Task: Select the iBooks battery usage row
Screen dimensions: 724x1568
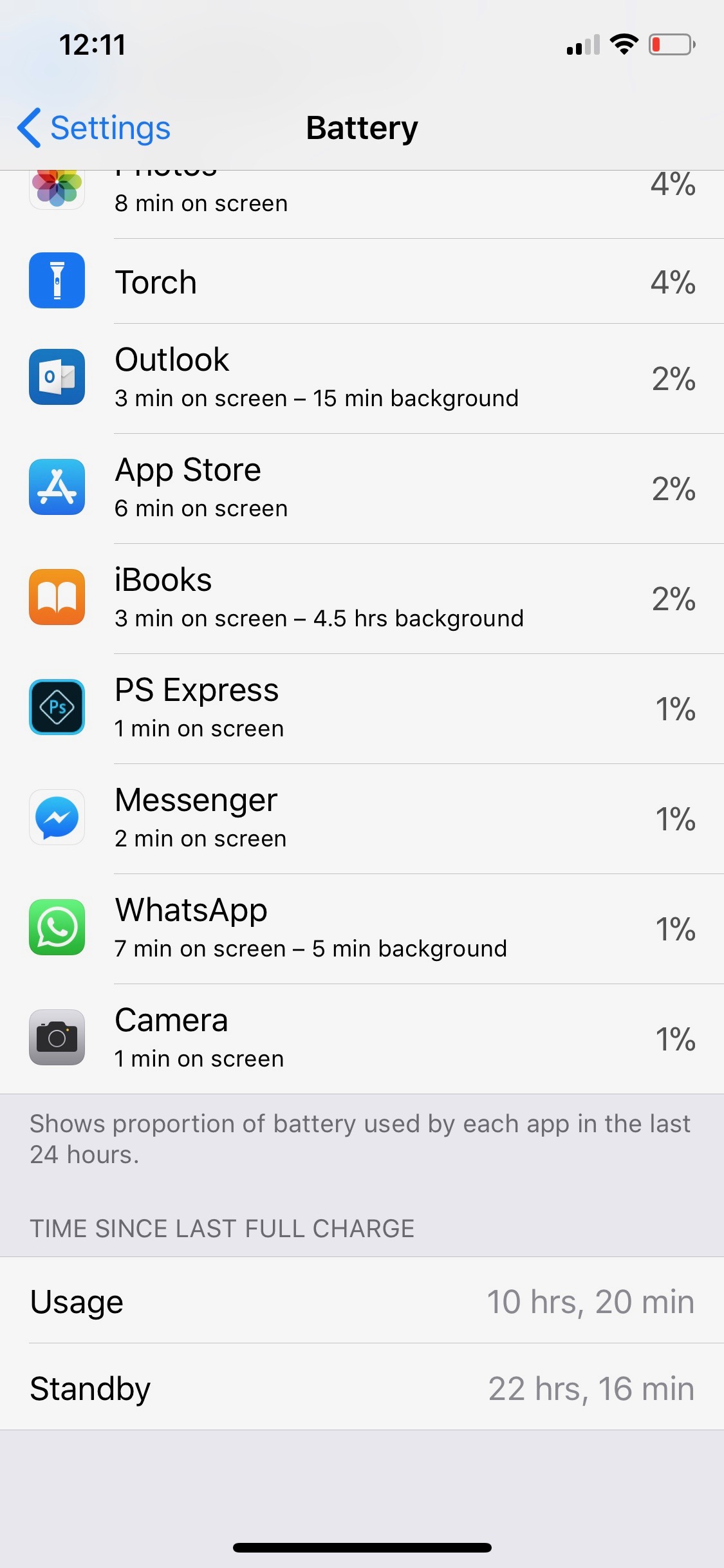Action: (x=362, y=599)
